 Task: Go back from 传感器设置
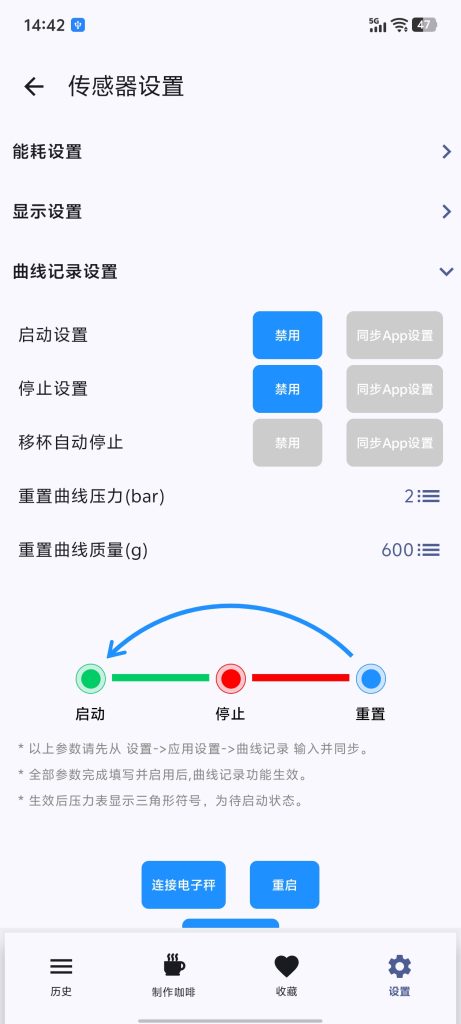coord(34,86)
